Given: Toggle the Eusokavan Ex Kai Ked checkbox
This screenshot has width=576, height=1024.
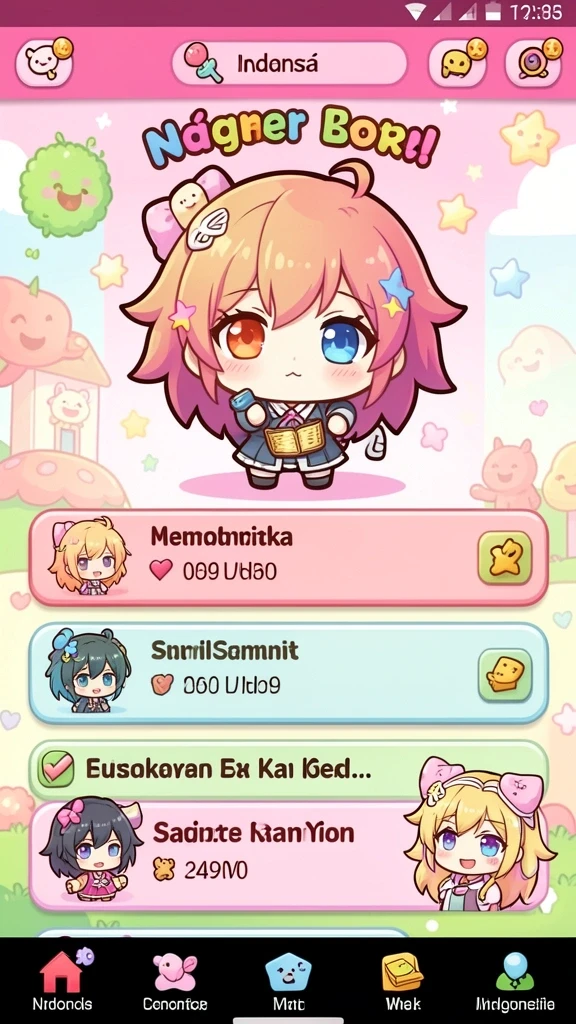Looking at the screenshot, I should click(56, 769).
